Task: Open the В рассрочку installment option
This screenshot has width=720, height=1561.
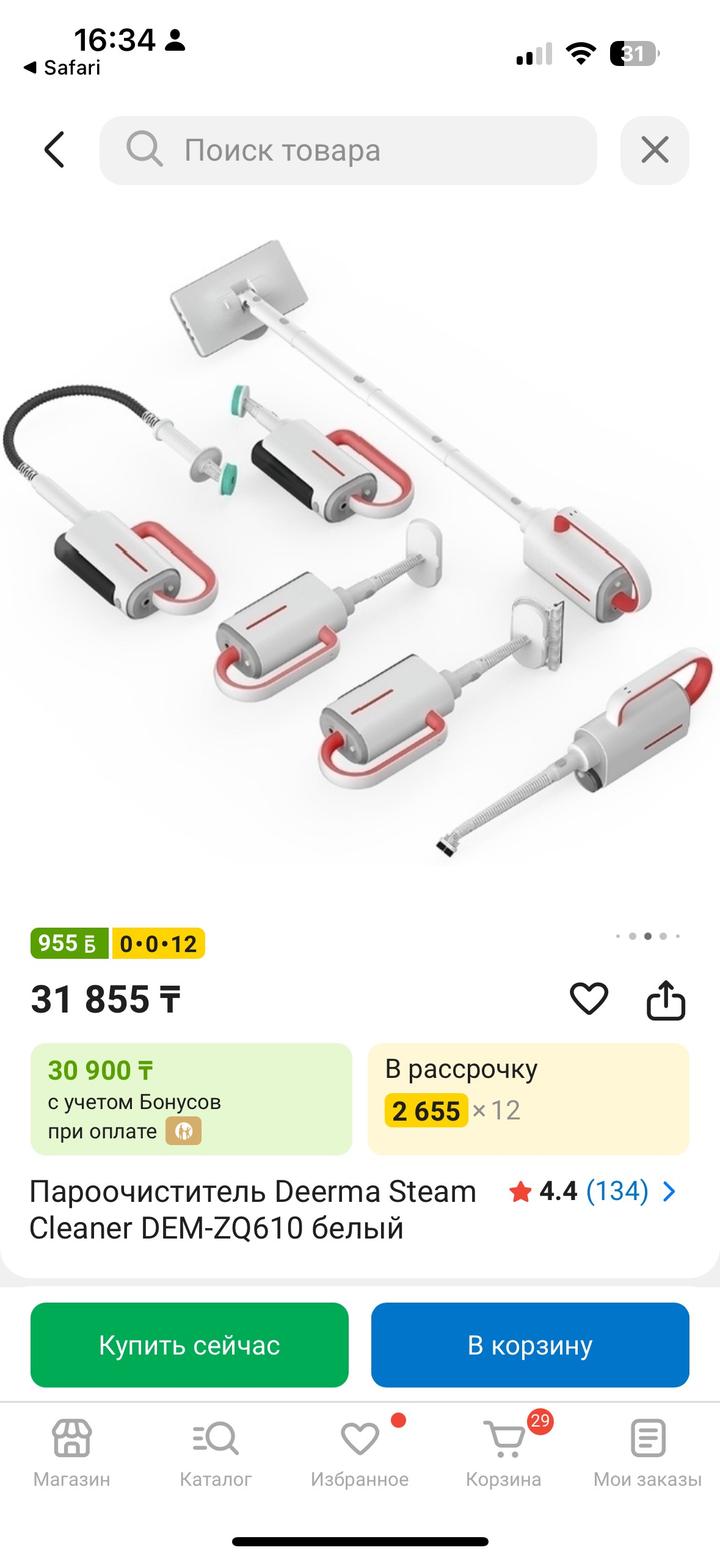Action: click(x=528, y=1099)
